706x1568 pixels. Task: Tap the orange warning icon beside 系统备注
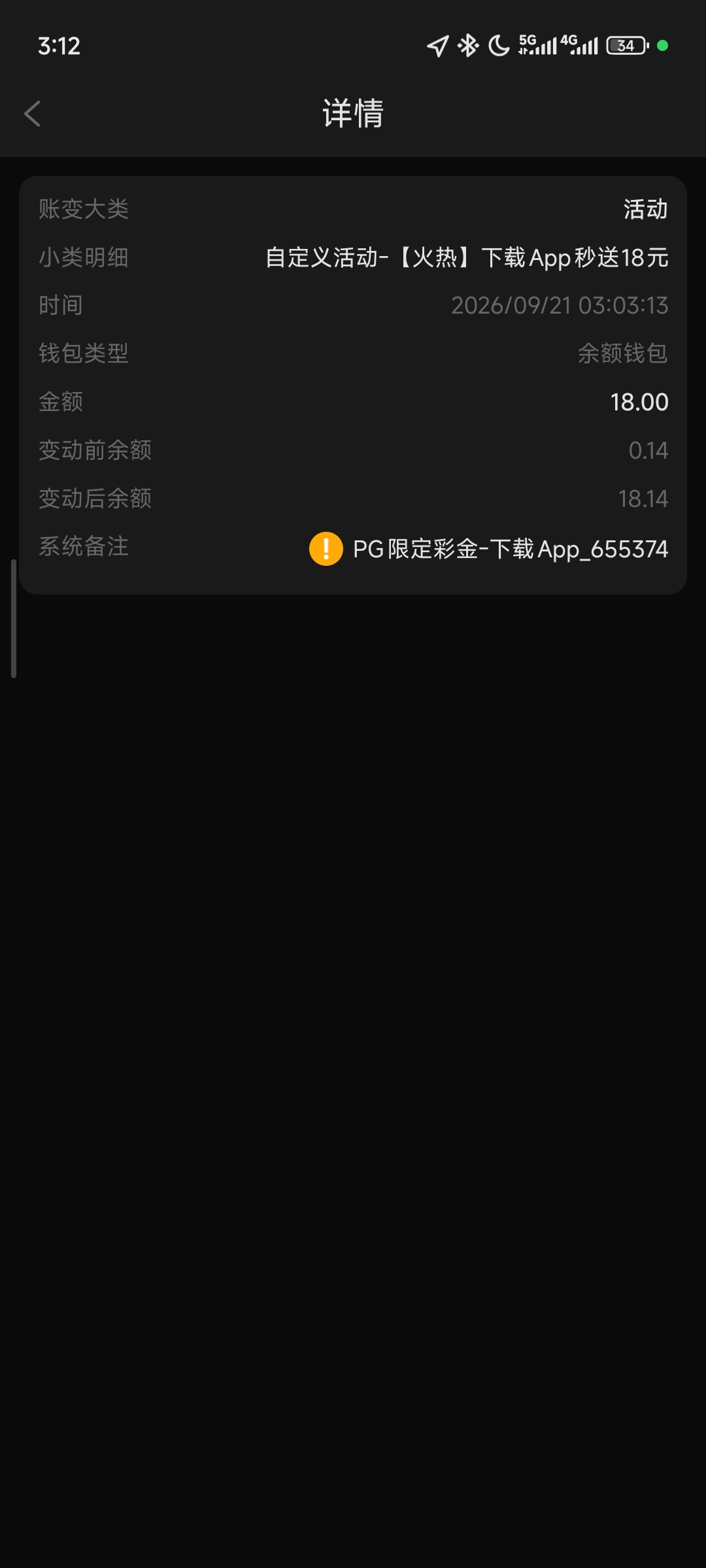tap(326, 549)
